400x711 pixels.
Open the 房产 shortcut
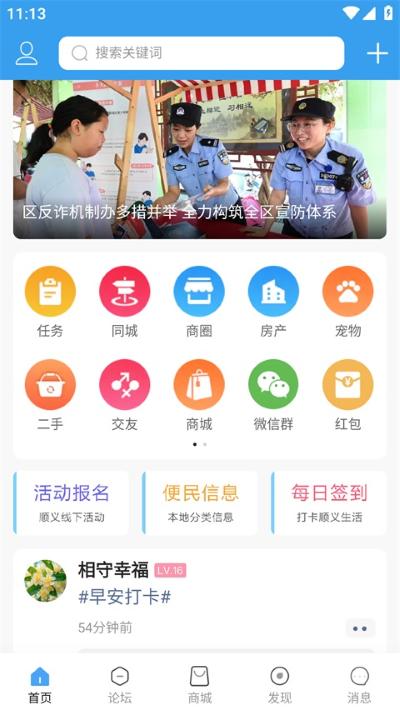tap(273, 302)
